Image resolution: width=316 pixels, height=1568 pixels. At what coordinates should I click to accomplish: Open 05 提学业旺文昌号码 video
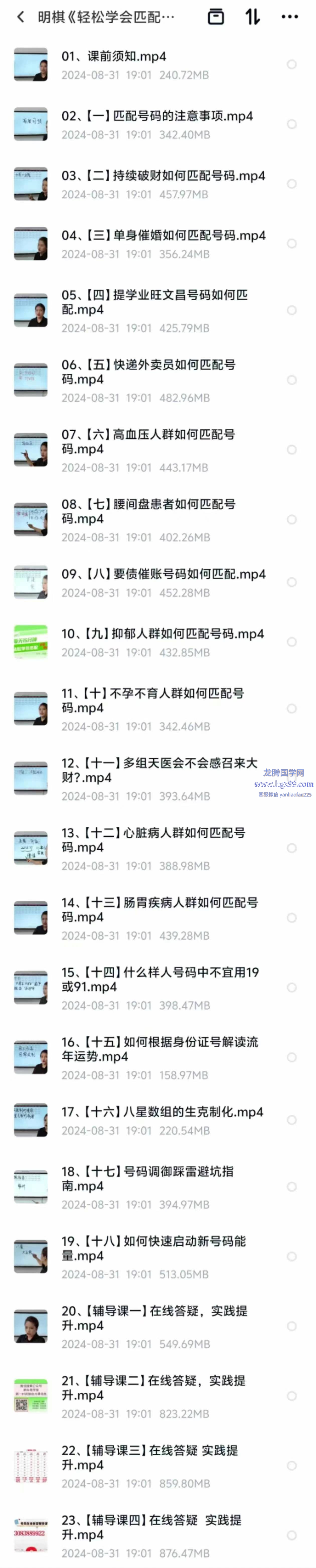155,302
